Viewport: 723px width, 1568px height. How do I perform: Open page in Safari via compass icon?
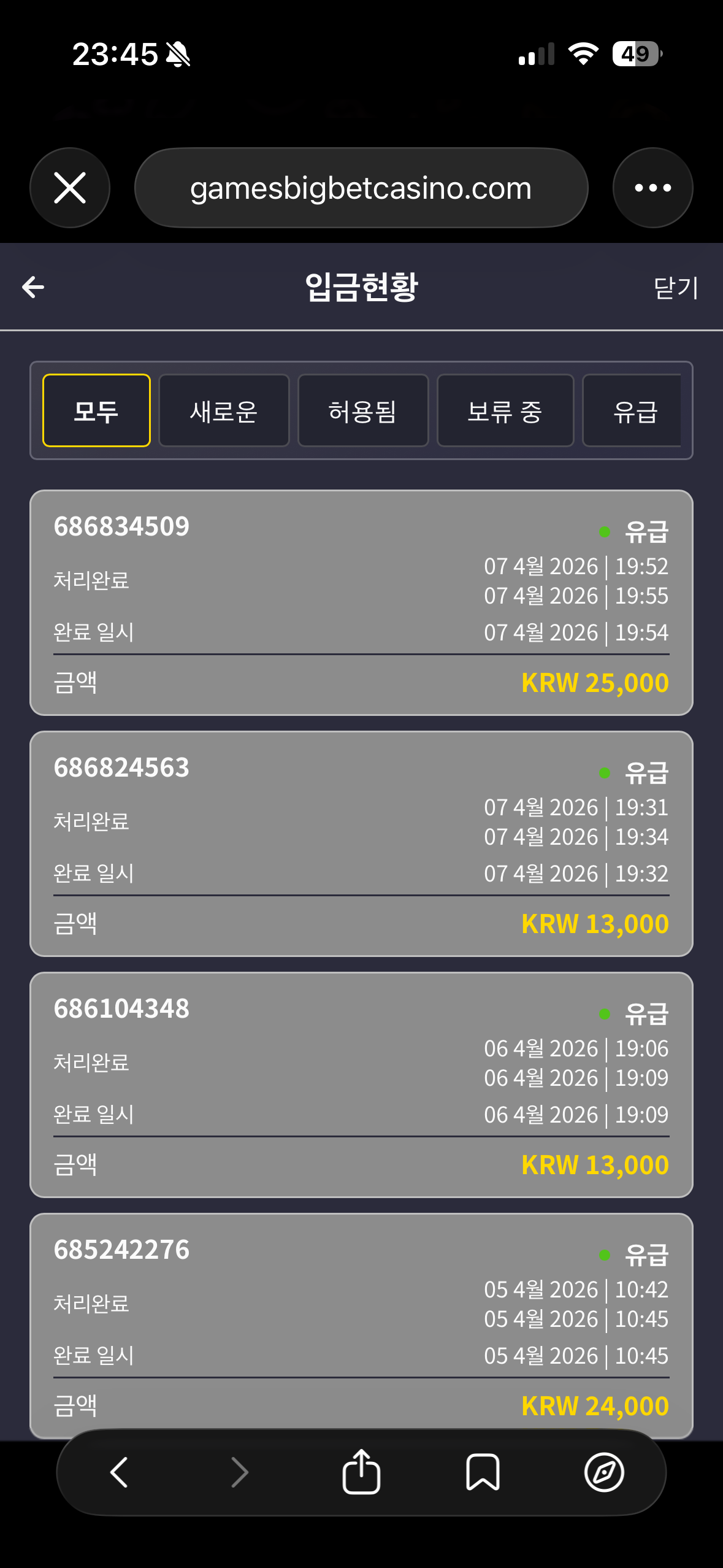tap(604, 1472)
